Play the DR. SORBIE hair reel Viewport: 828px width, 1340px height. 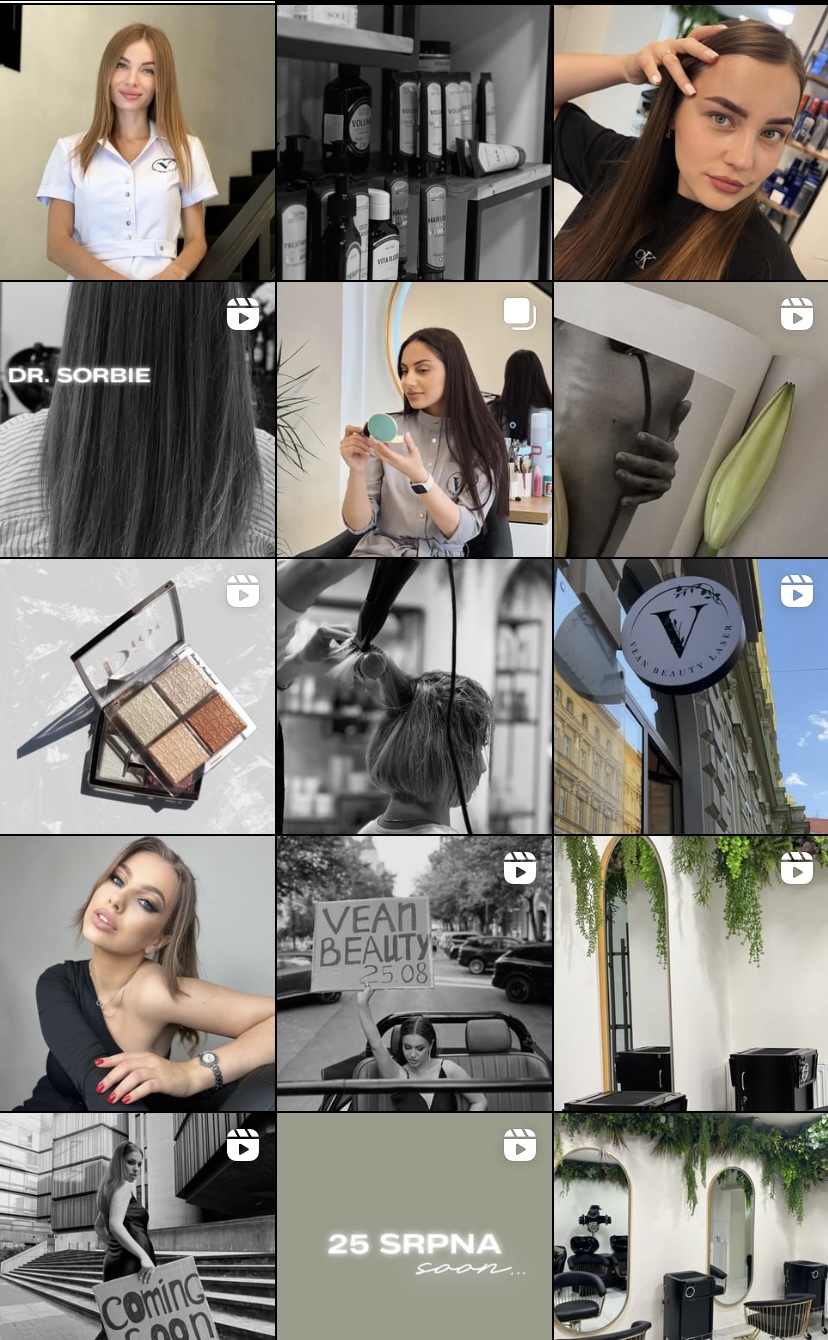137,419
